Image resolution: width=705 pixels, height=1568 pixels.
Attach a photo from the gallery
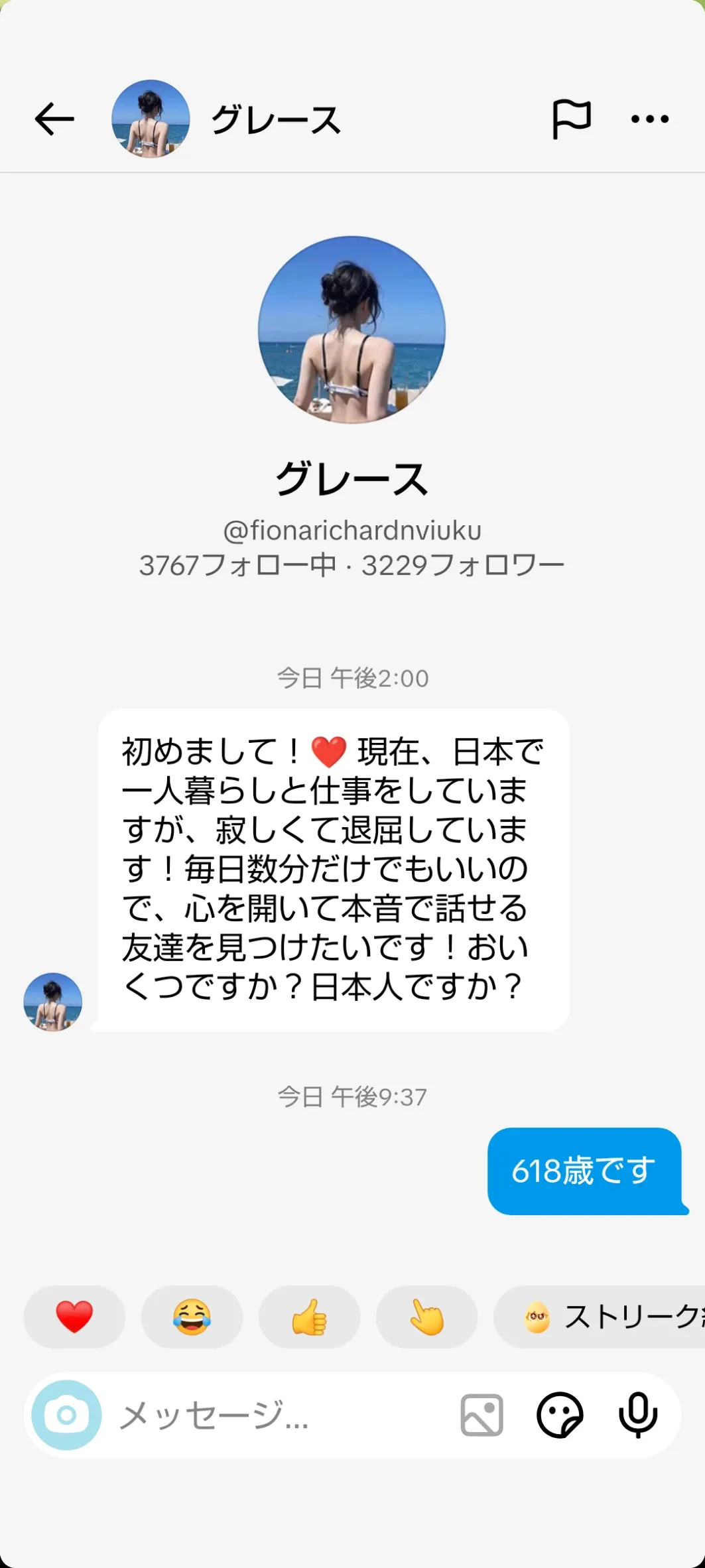pos(481,1415)
